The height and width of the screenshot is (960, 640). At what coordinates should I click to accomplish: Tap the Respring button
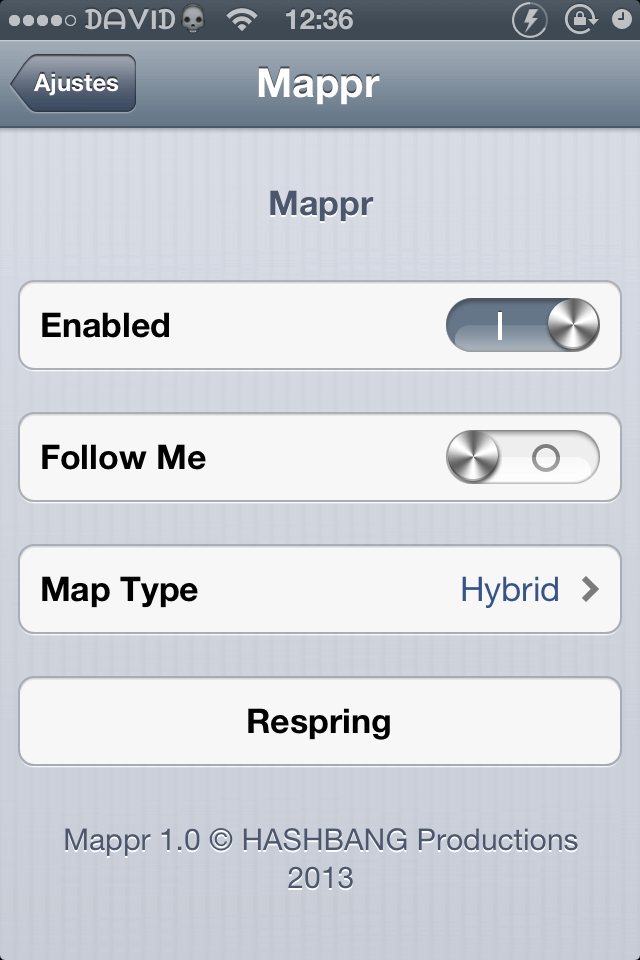pyautogui.click(x=320, y=721)
